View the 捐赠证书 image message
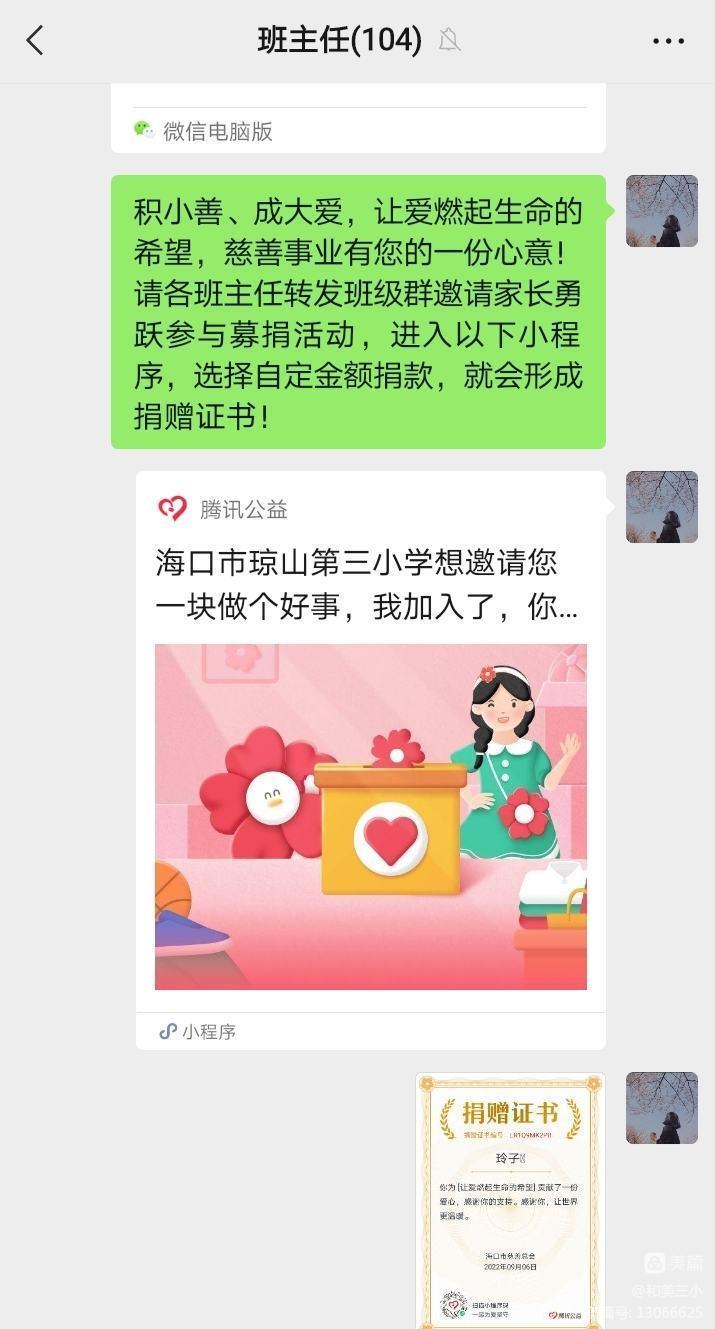The height and width of the screenshot is (1329, 715). pyautogui.click(x=510, y=1200)
